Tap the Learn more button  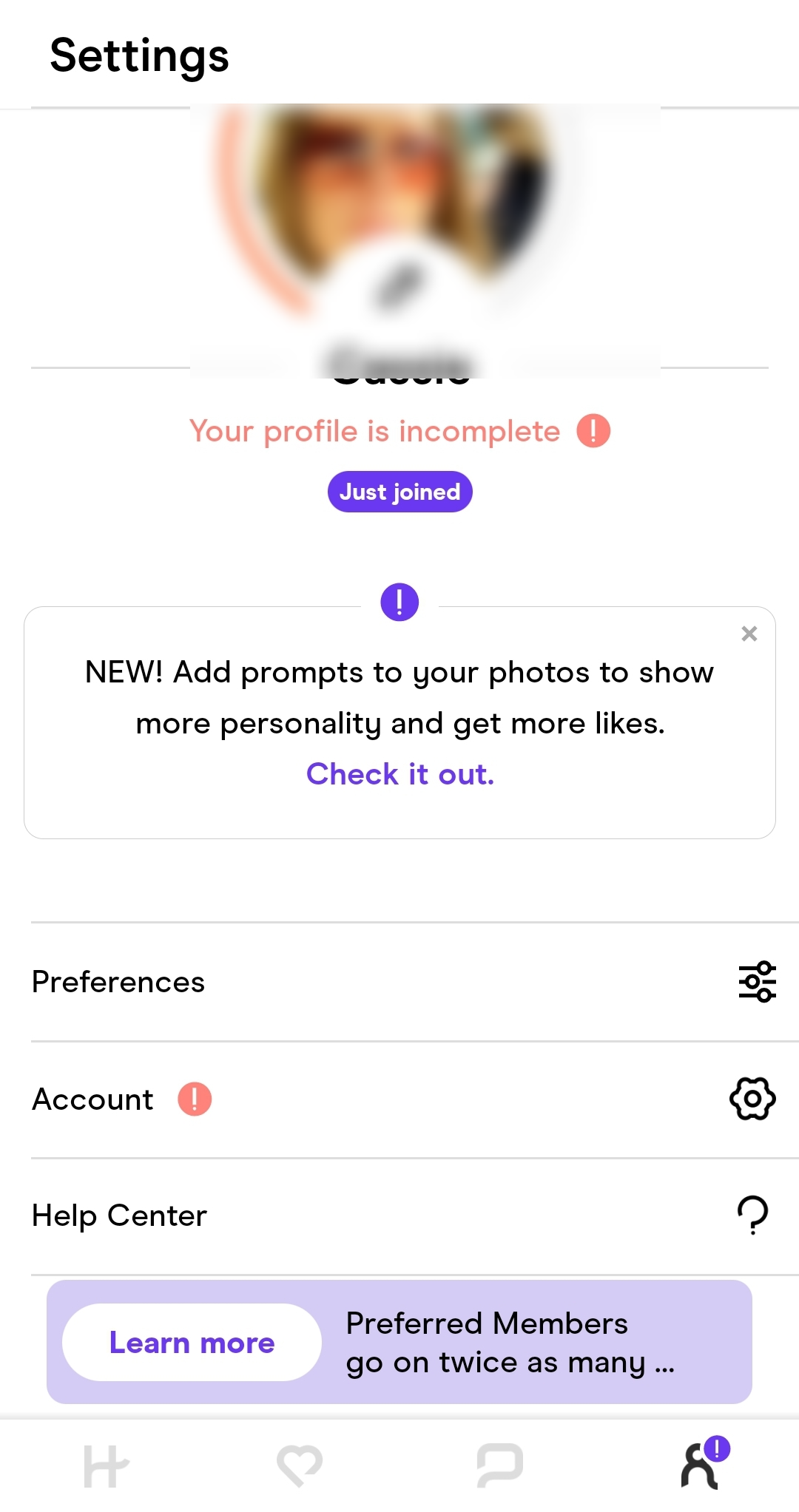(x=191, y=1342)
